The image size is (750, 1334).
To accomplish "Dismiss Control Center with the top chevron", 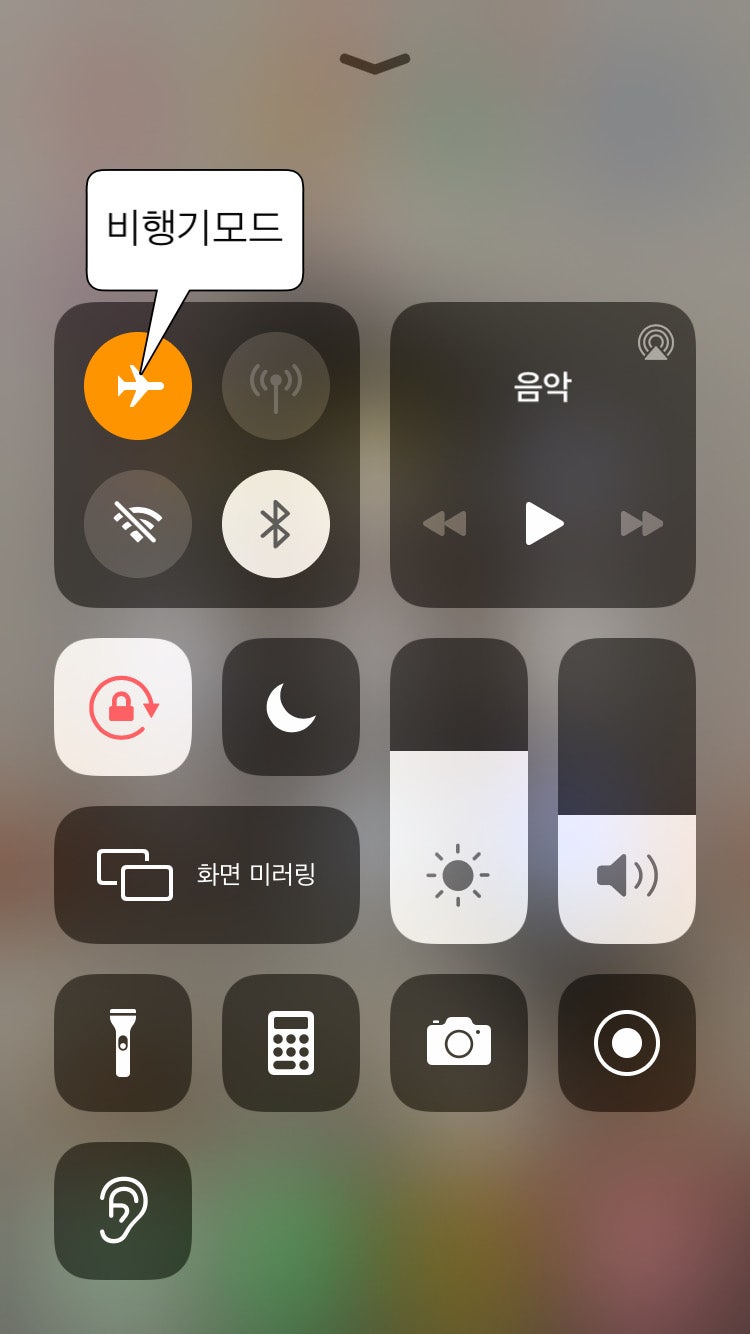I will [x=375, y=63].
